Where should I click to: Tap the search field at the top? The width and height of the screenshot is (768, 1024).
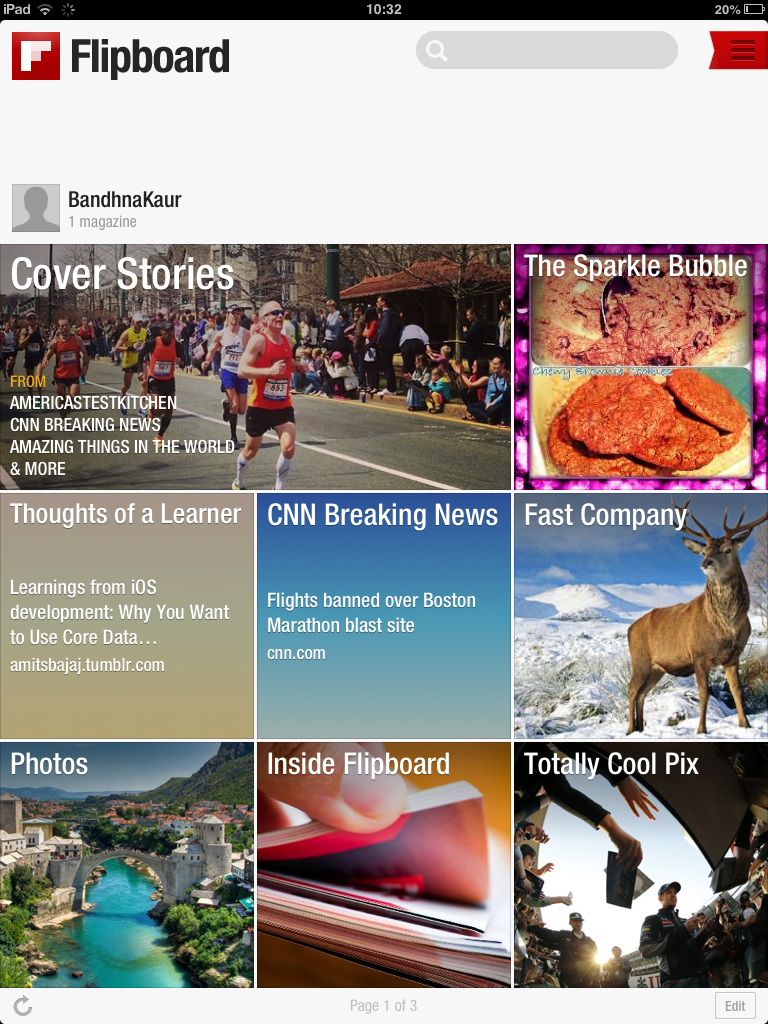coord(547,50)
